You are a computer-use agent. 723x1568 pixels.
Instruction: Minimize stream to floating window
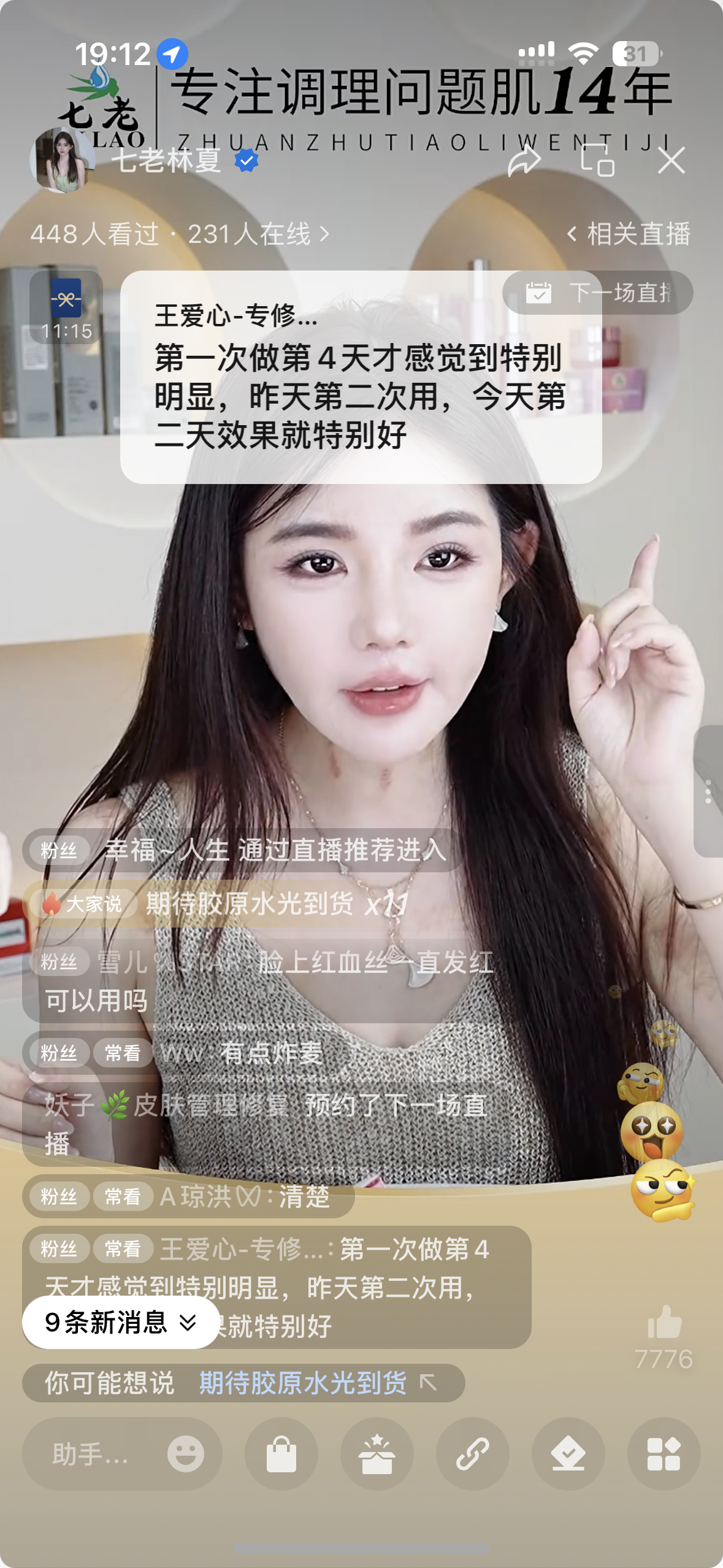[x=597, y=161]
